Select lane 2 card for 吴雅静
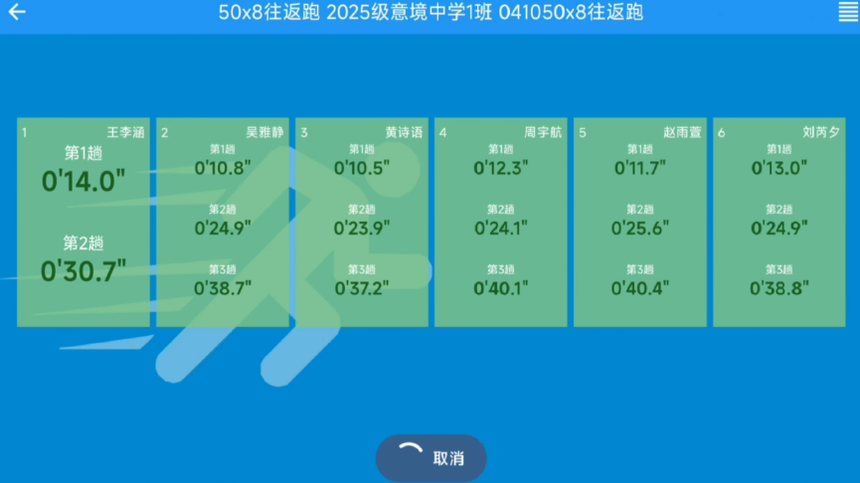 click(222, 222)
